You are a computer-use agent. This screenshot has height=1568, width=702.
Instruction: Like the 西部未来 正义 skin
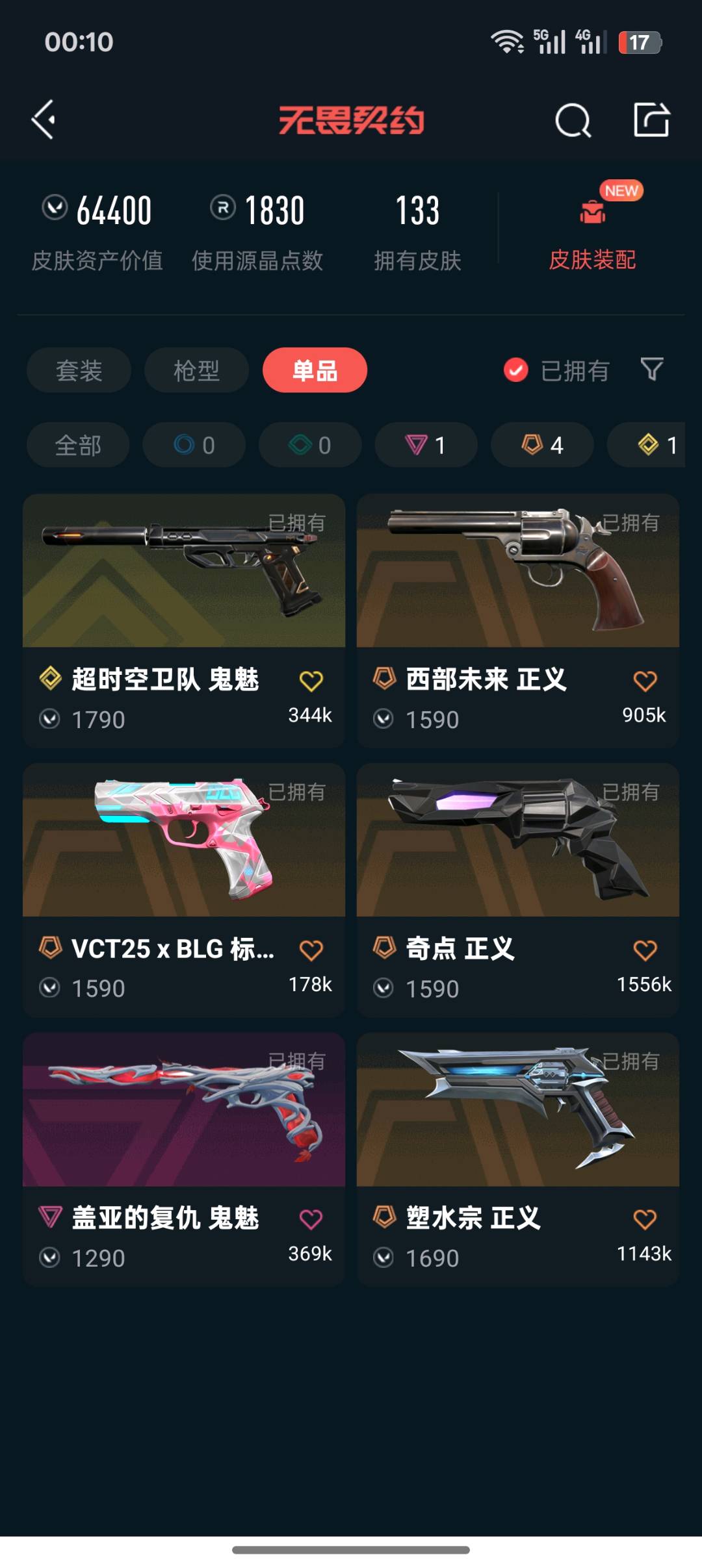tap(645, 681)
